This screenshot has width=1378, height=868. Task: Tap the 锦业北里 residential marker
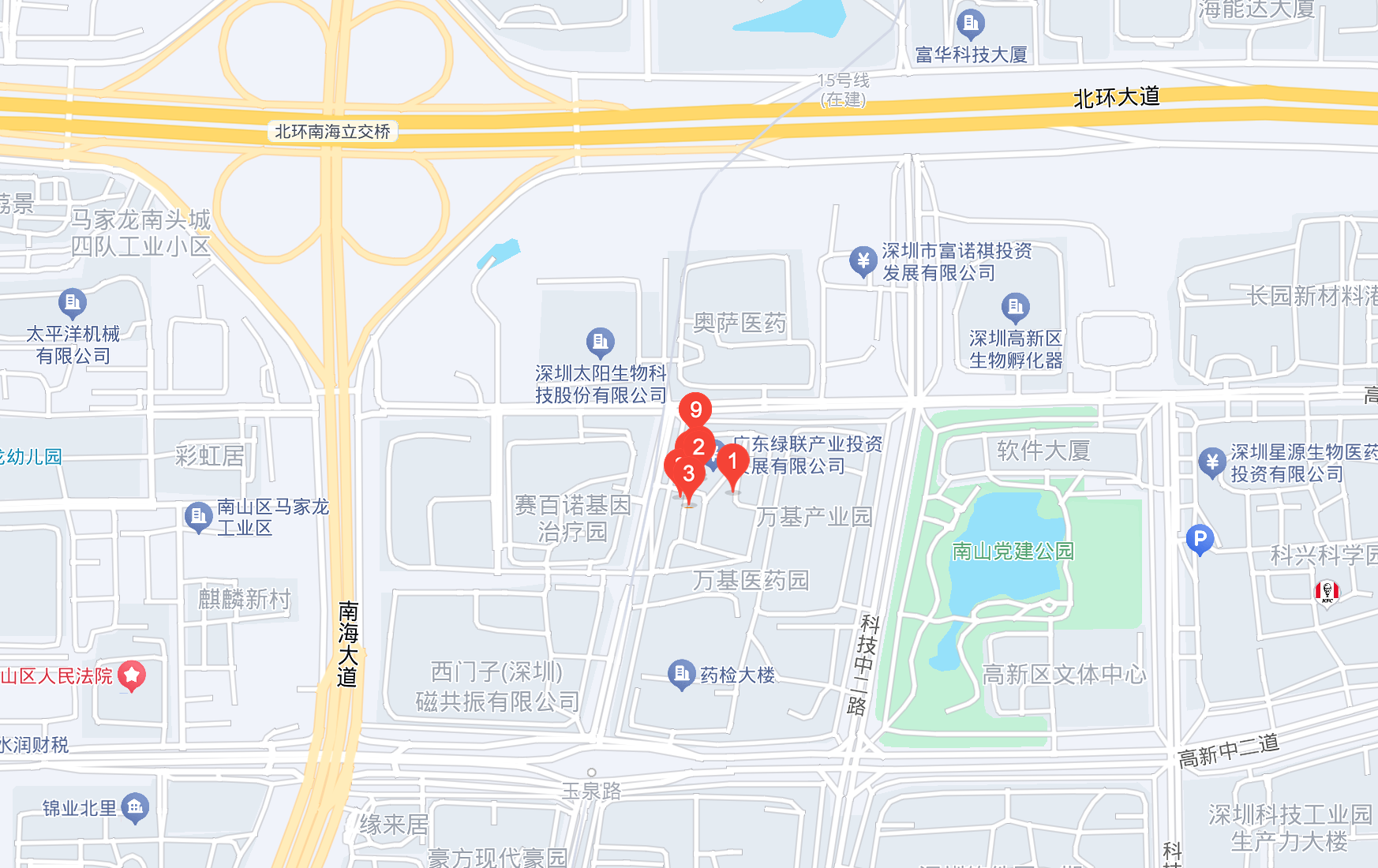[135, 807]
